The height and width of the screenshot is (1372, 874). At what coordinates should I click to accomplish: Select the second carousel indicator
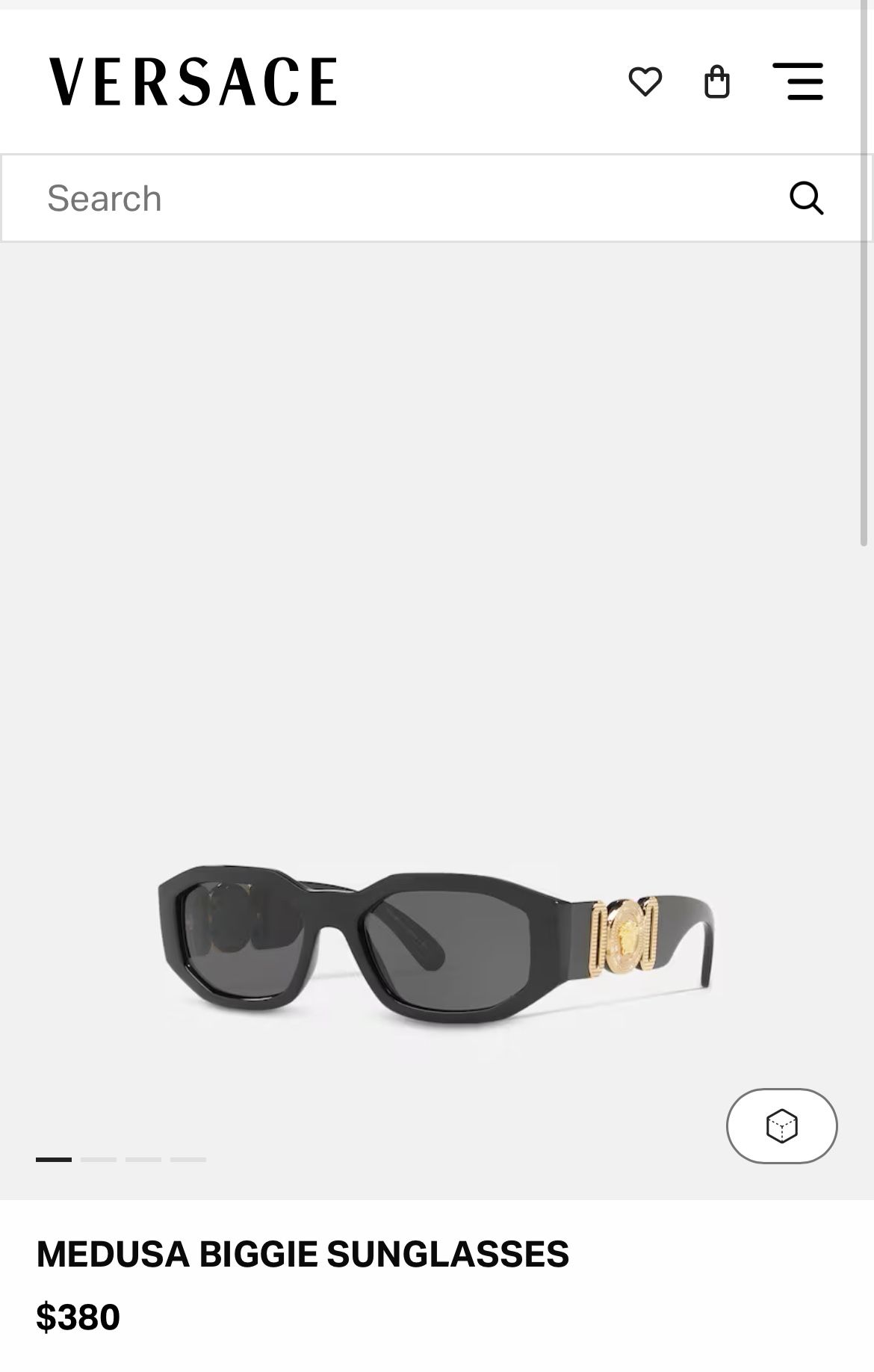point(100,1159)
